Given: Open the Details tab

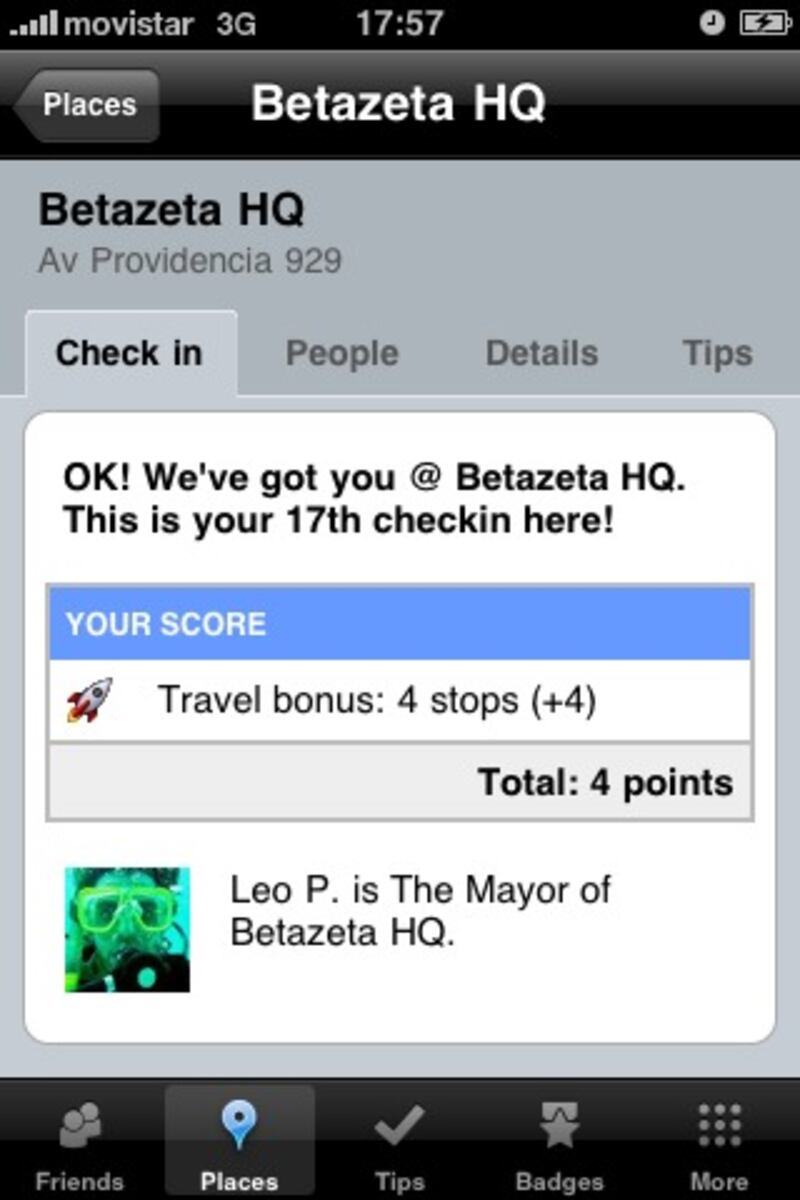Looking at the screenshot, I should [541, 353].
